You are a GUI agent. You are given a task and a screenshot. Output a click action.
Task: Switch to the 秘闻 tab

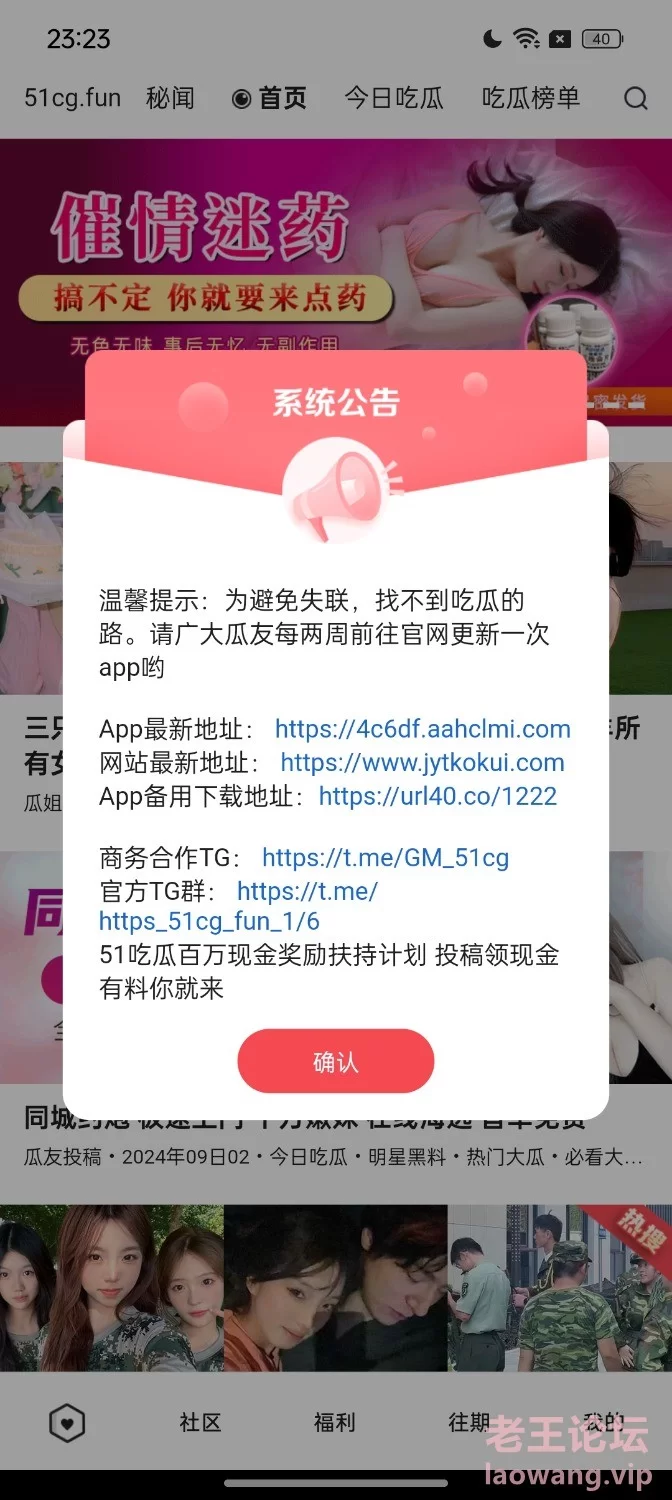(x=170, y=98)
